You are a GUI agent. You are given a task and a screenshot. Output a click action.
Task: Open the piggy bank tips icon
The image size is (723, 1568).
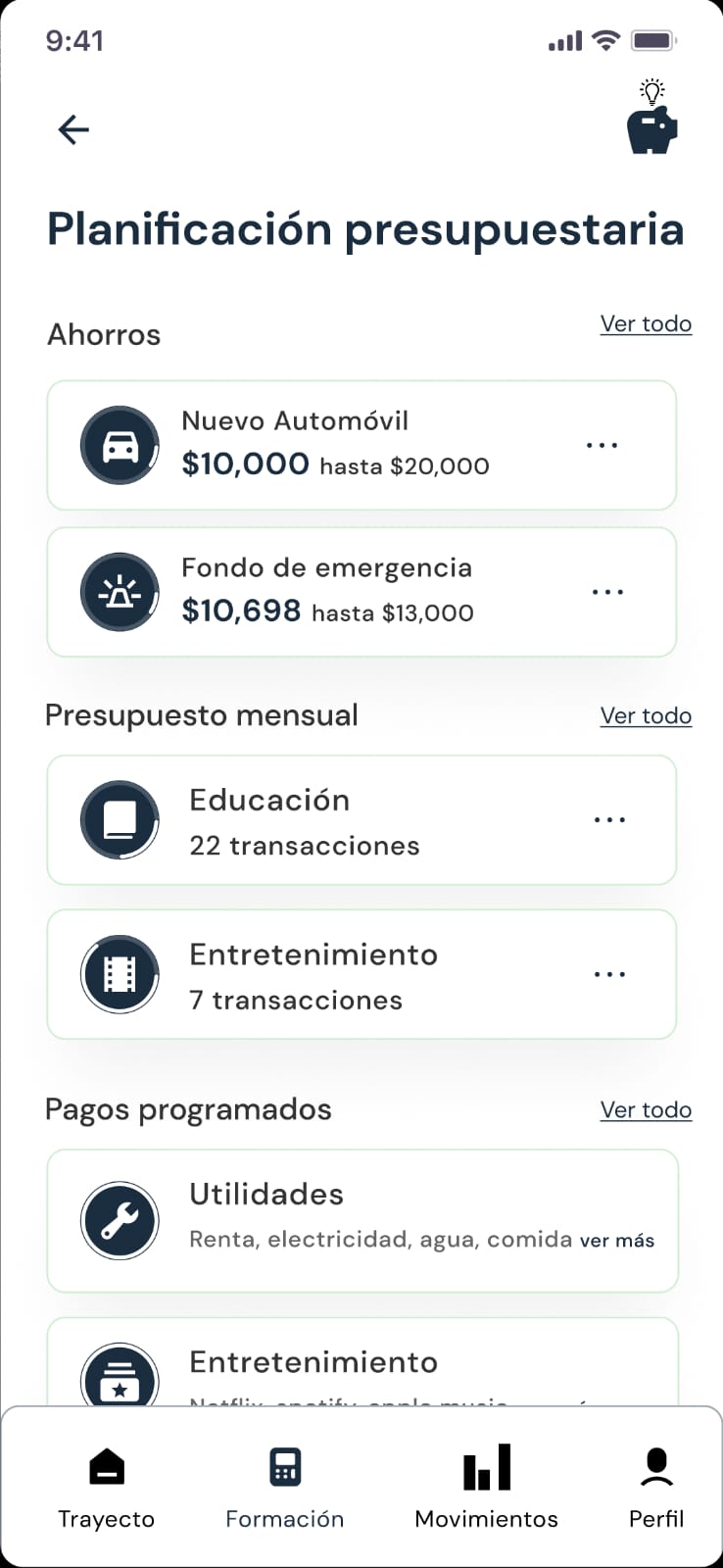tap(651, 121)
